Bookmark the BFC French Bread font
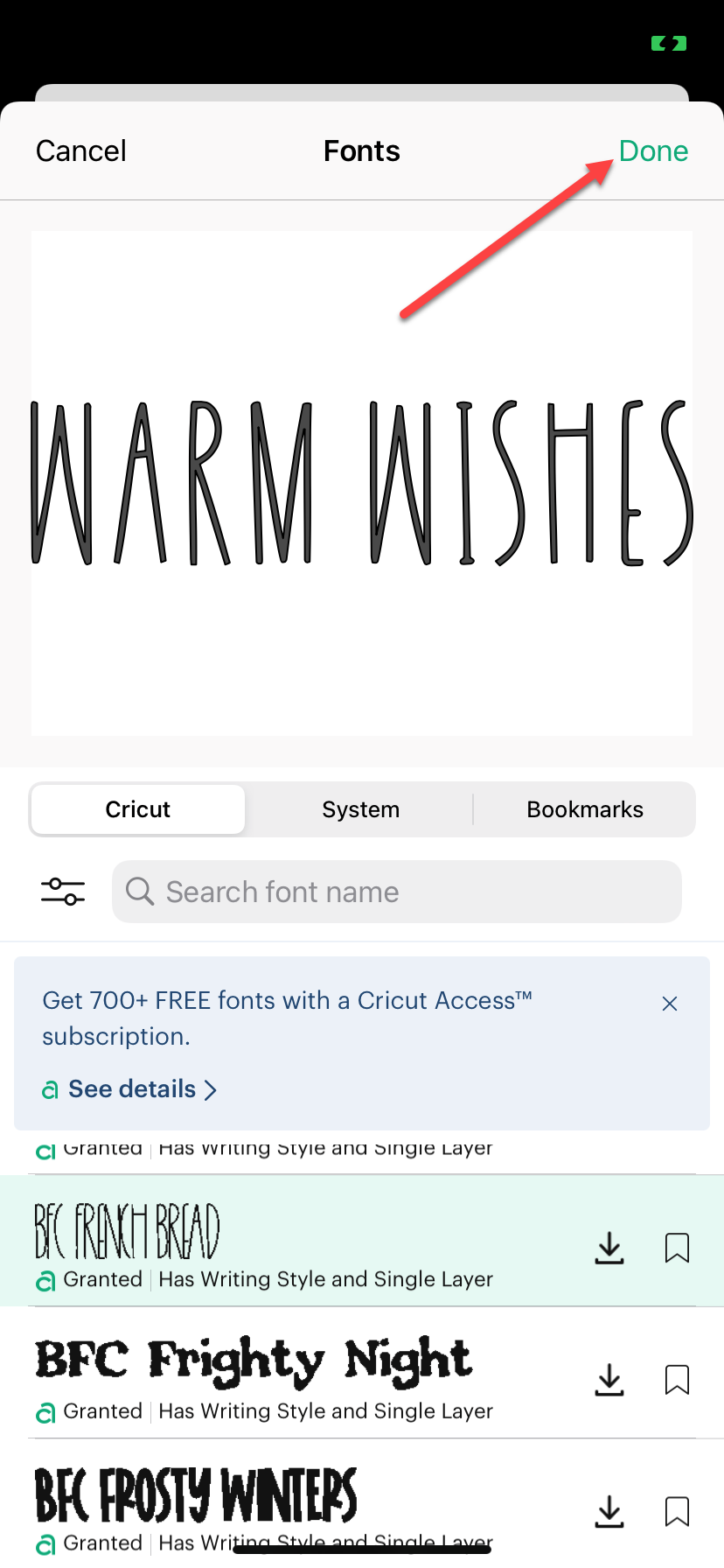The image size is (724, 1568). click(676, 1248)
